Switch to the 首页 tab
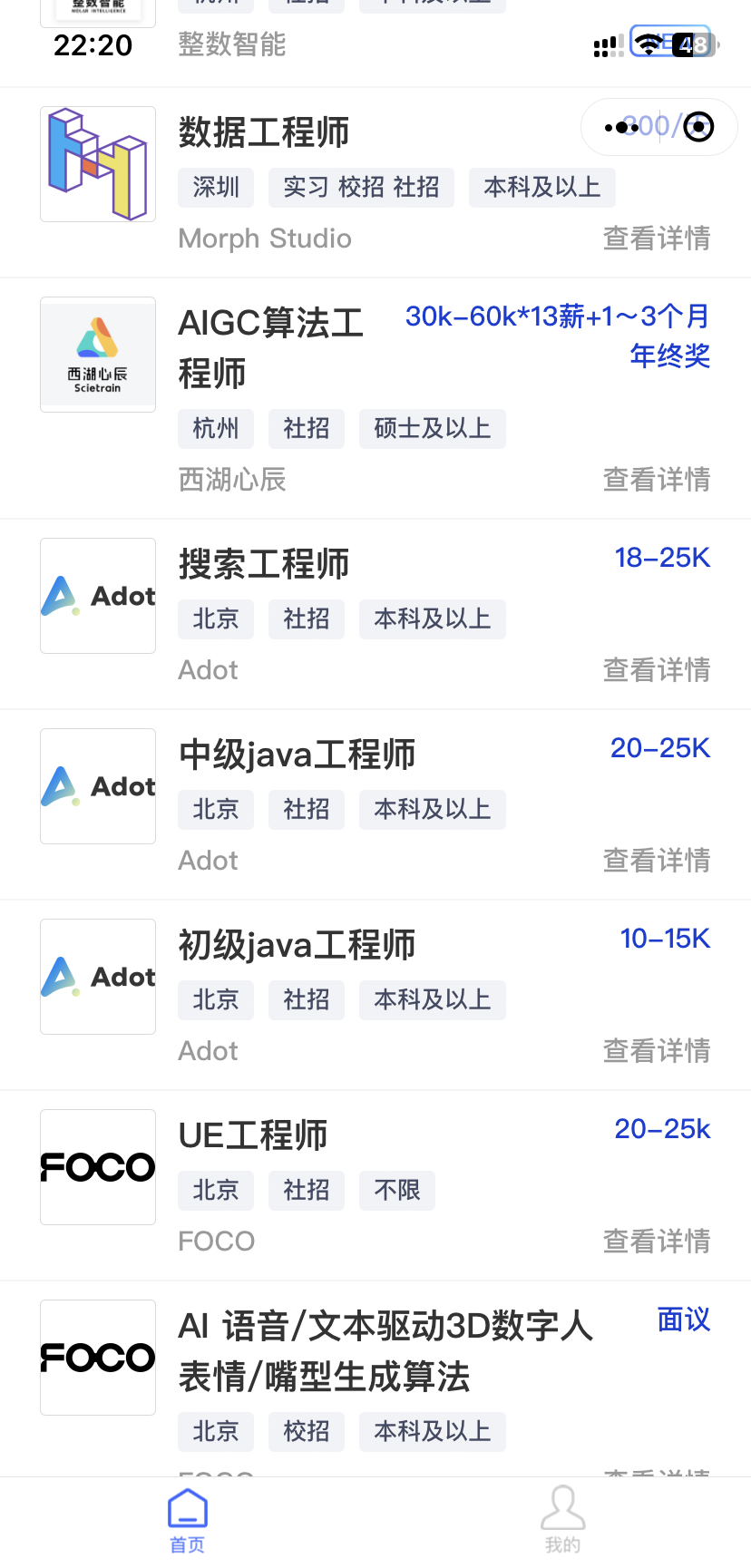This screenshot has height=1568, width=751. click(188, 1521)
